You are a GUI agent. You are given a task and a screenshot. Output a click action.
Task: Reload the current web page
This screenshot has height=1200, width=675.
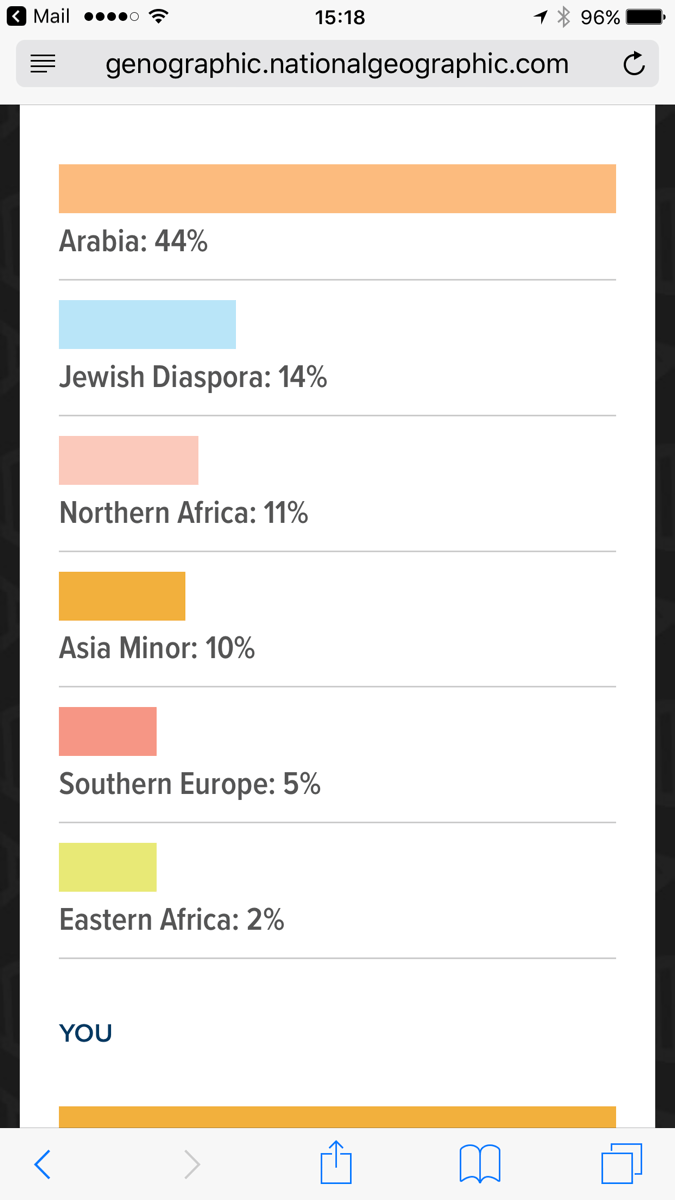point(633,65)
